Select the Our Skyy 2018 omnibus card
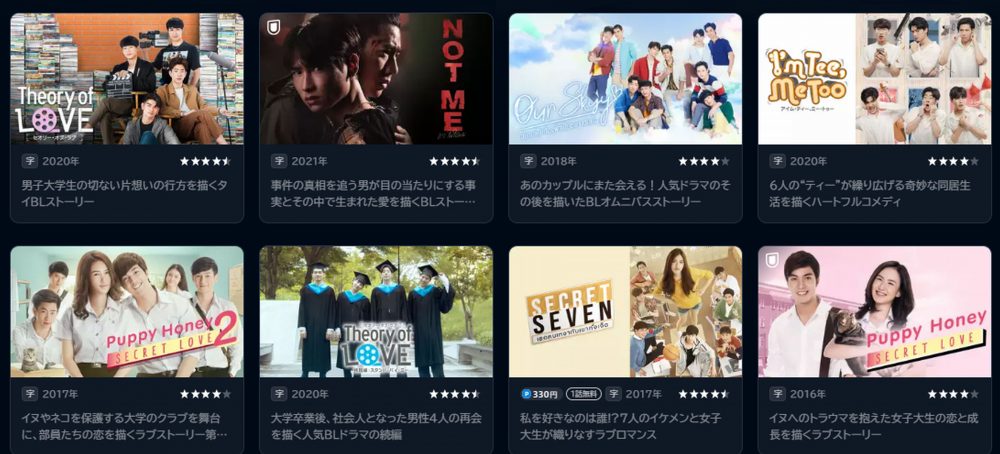This screenshot has height=454, width=1000. 625,80
